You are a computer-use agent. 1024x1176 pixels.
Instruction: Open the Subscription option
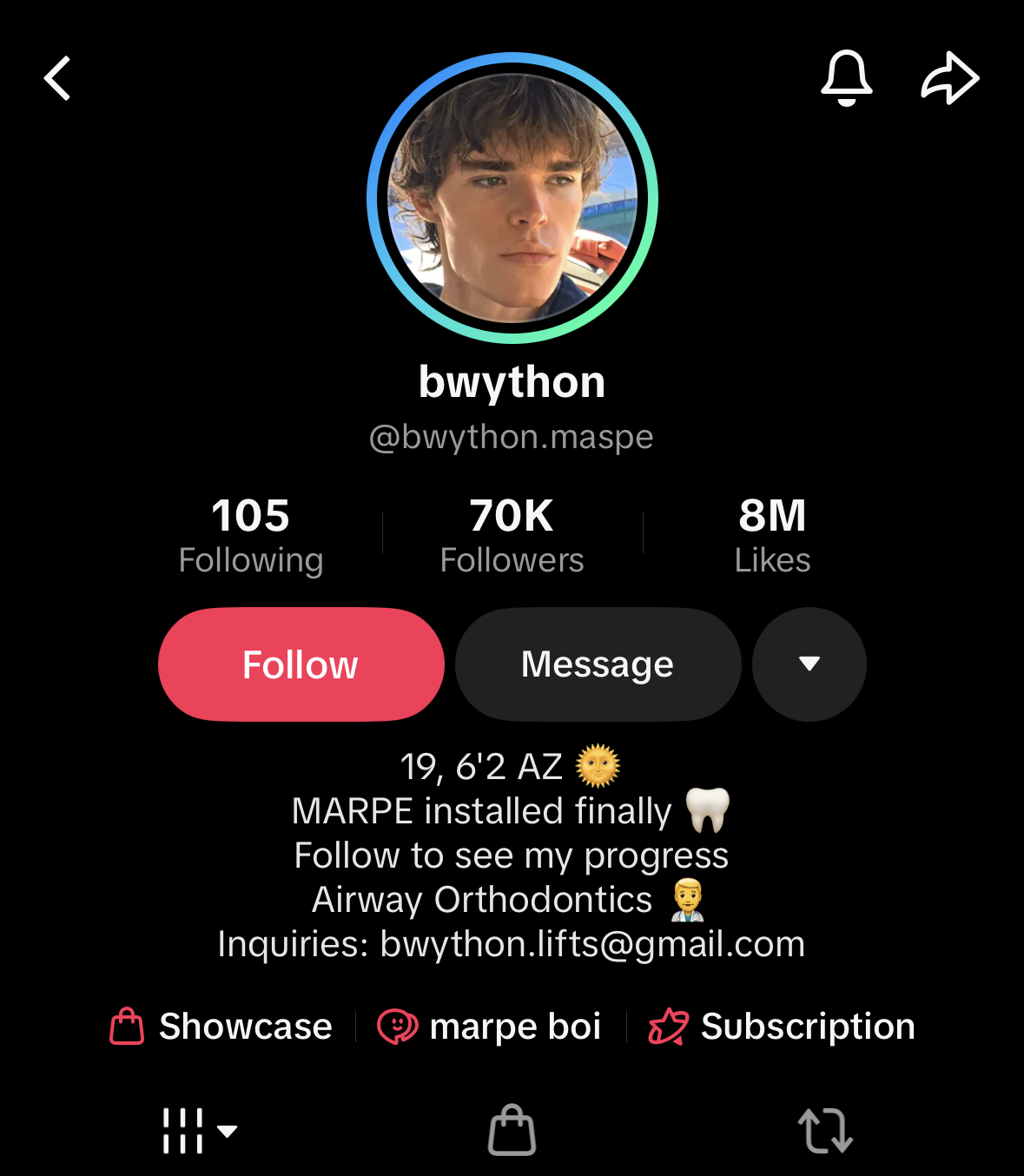pyautogui.click(x=782, y=1027)
